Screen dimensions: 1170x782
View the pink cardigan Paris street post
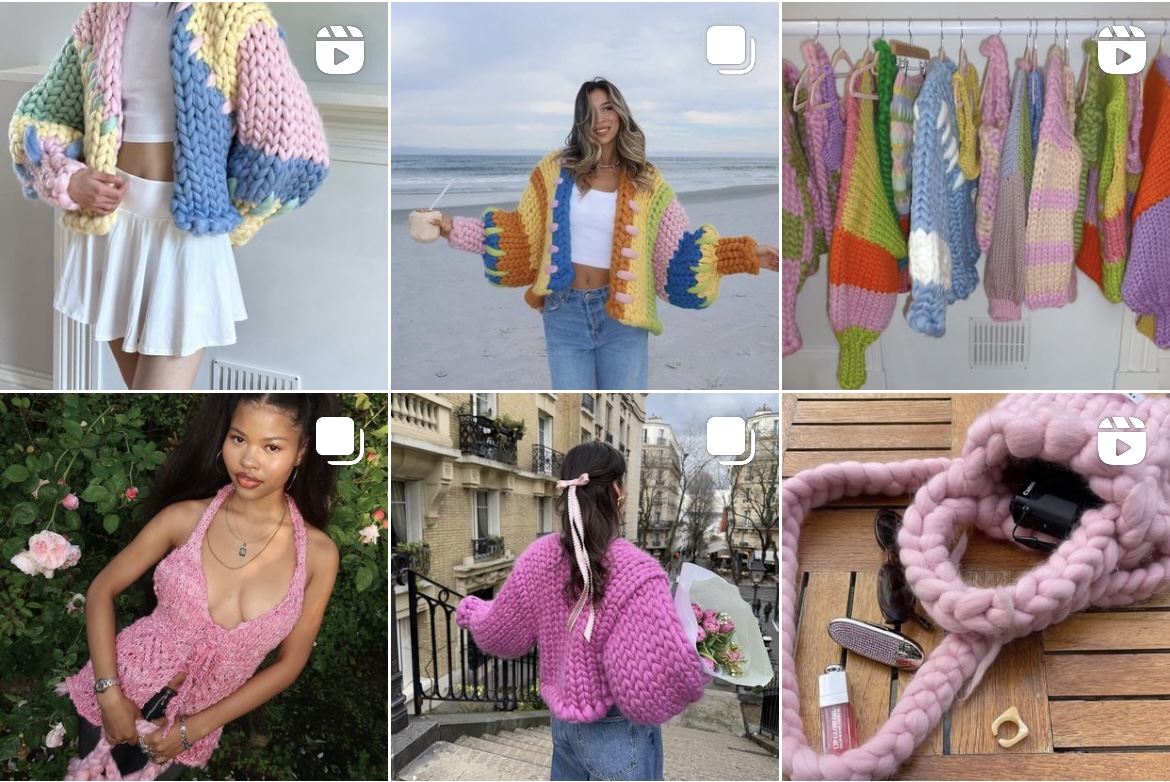pyautogui.click(x=584, y=587)
